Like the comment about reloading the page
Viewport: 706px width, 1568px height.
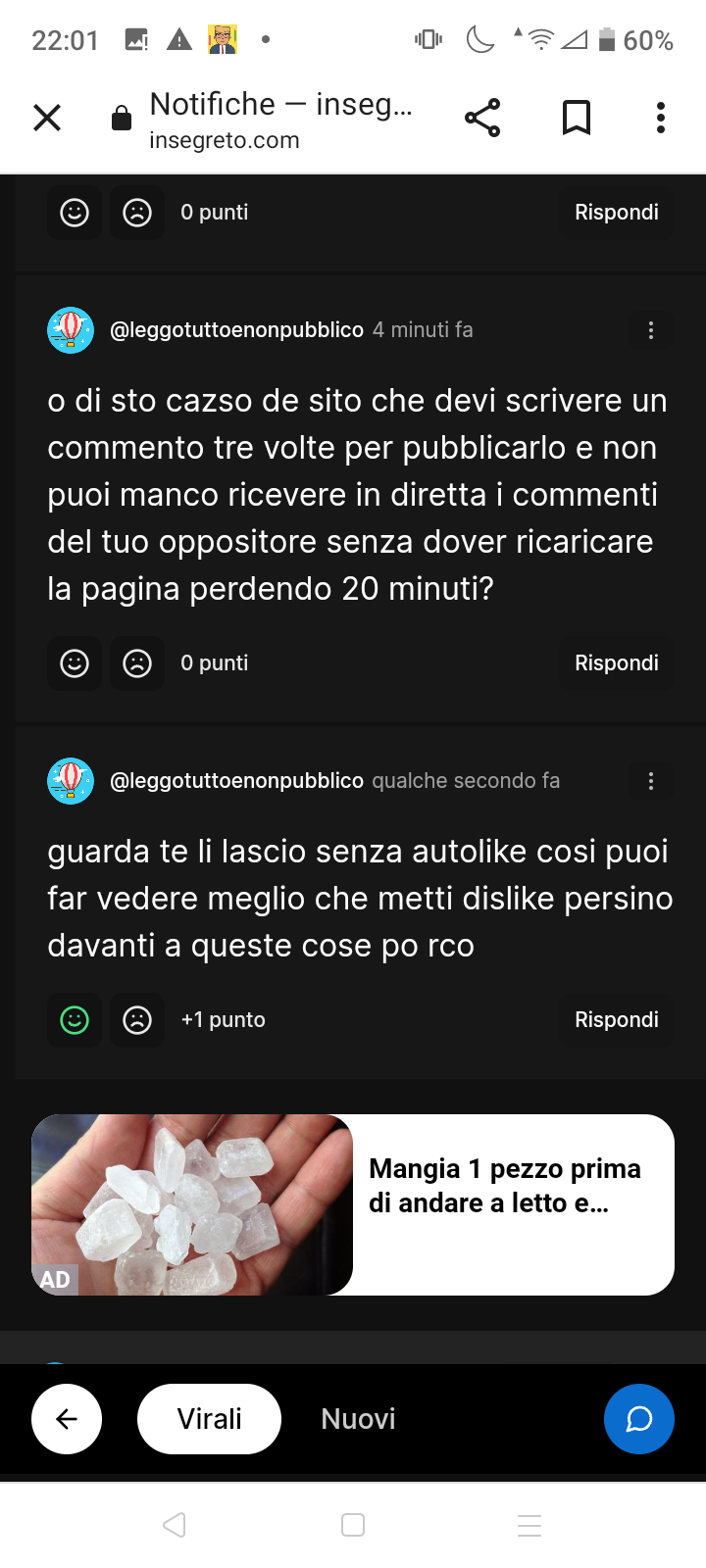tap(75, 663)
